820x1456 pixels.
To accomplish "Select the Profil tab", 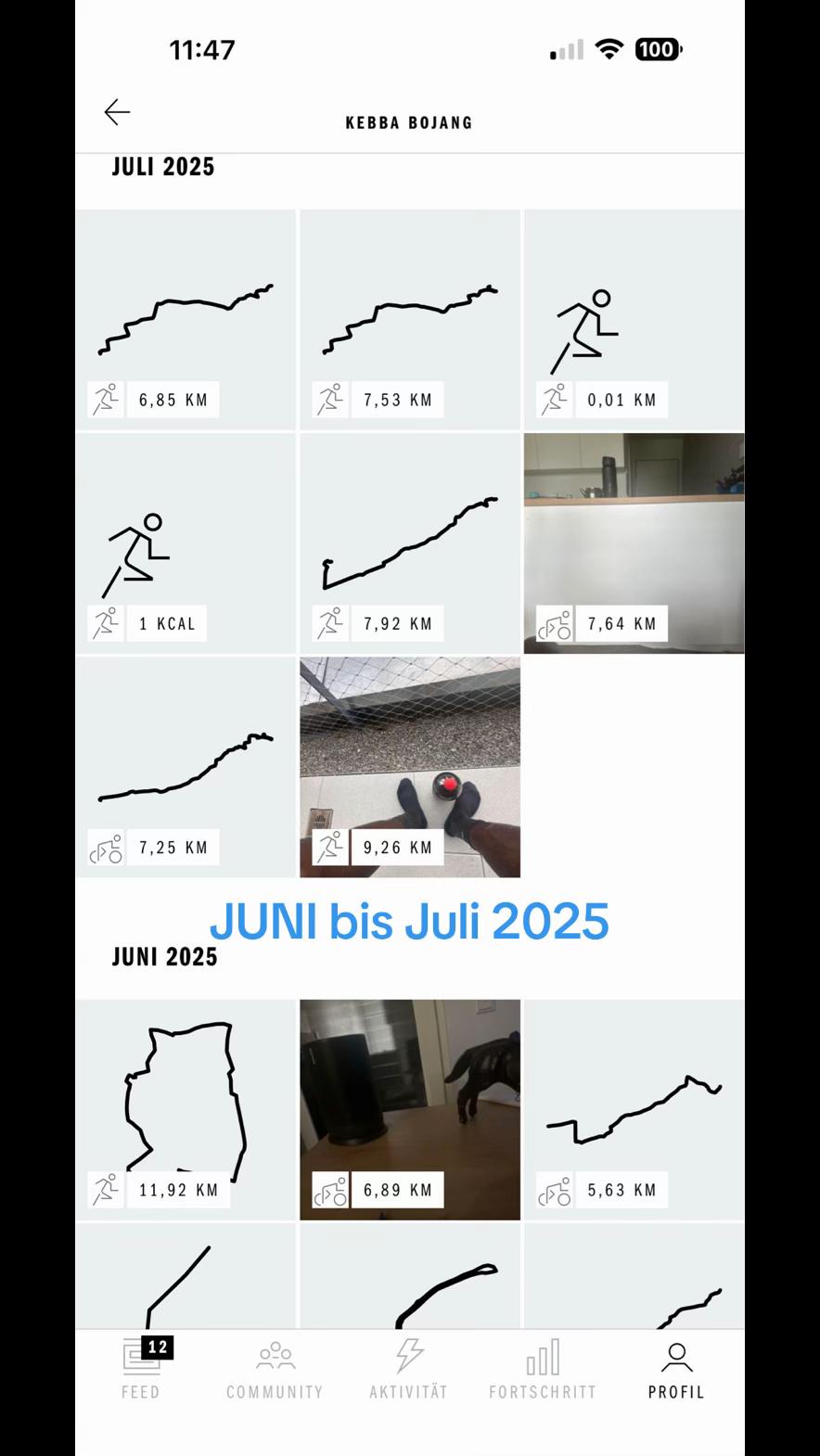I will pyautogui.click(x=676, y=1369).
